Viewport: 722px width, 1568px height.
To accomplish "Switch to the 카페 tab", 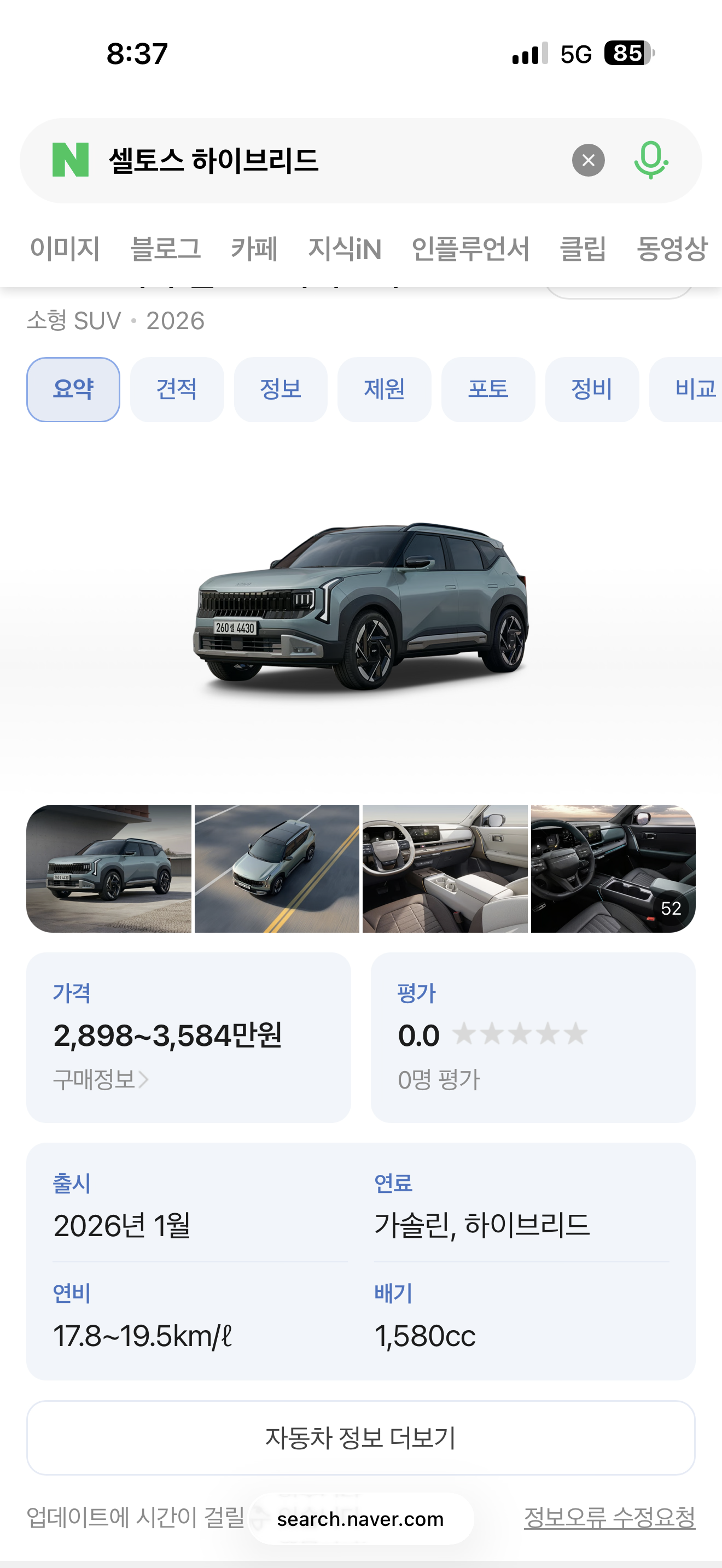I will point(254,249).
